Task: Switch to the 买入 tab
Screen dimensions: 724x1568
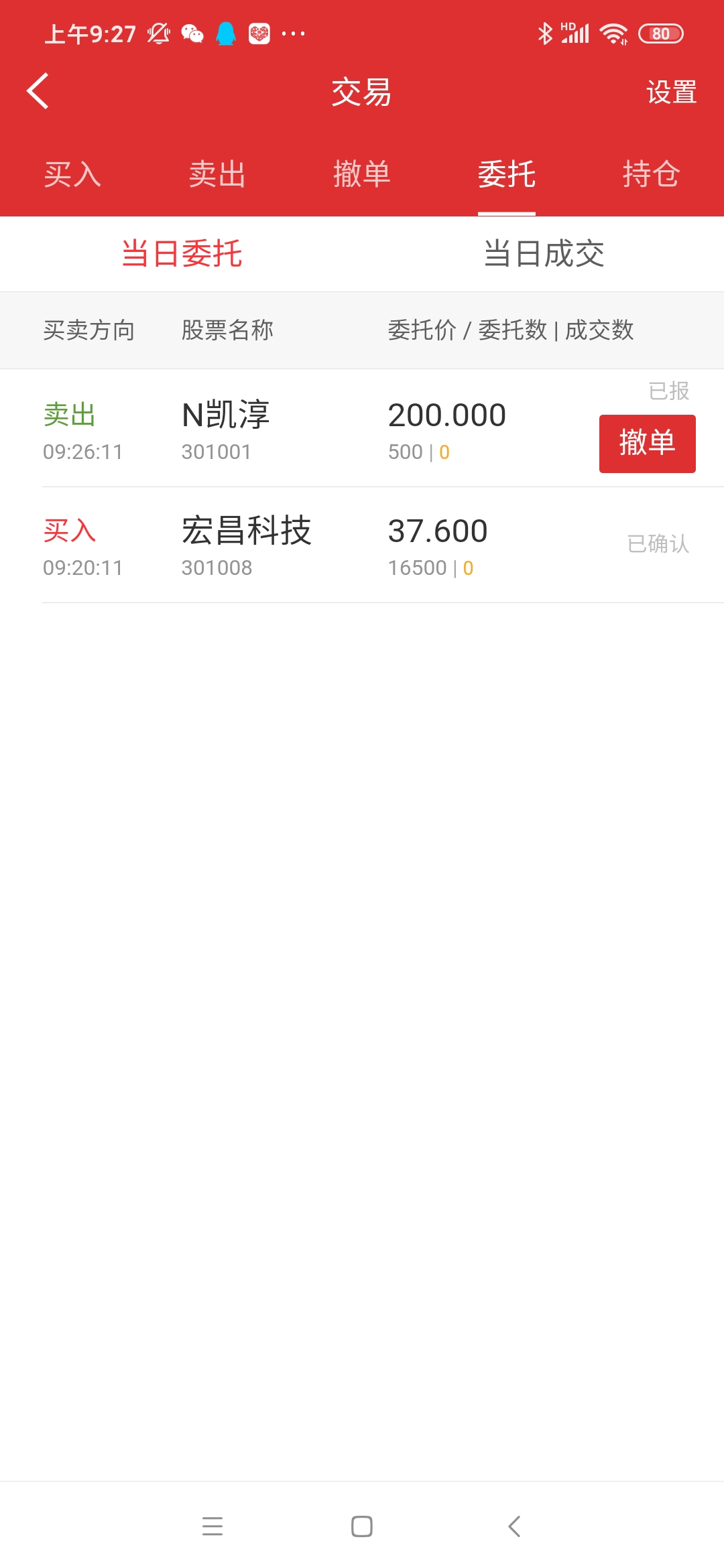Action: tap(72, 176)
